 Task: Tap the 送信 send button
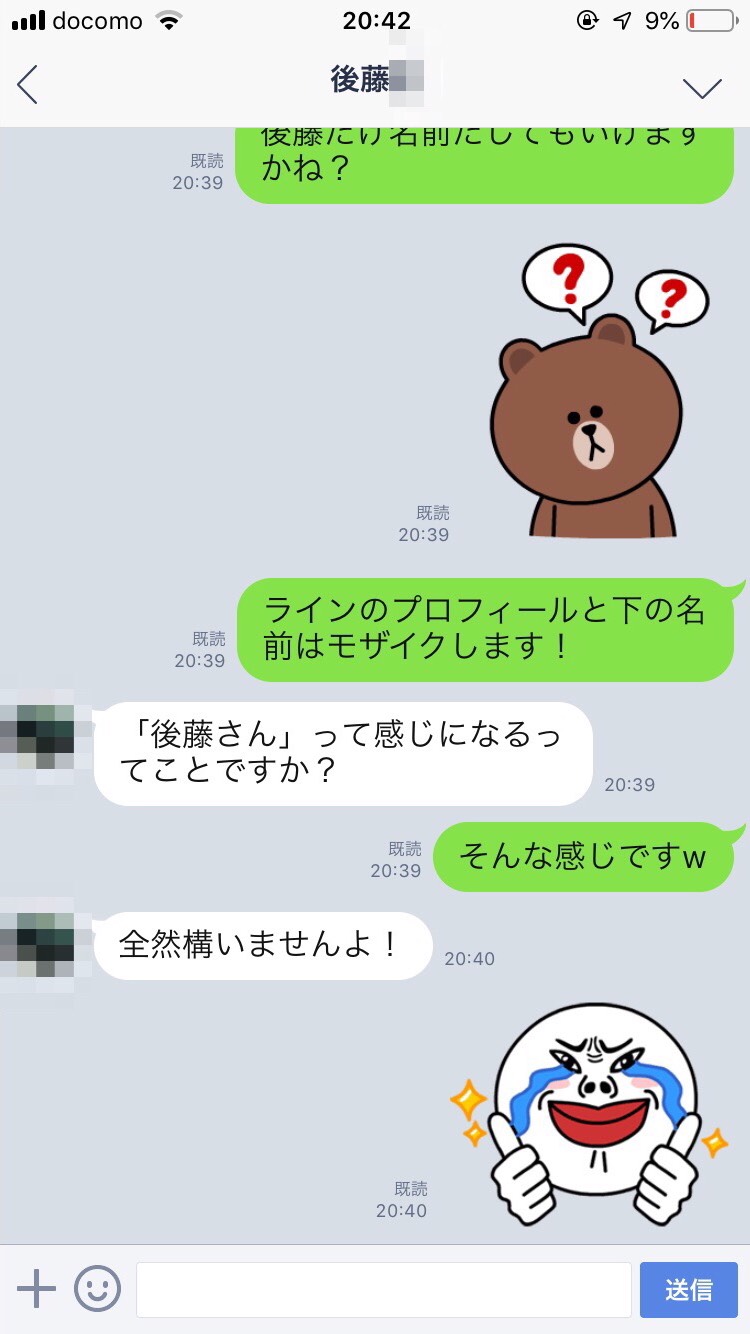688,1289
